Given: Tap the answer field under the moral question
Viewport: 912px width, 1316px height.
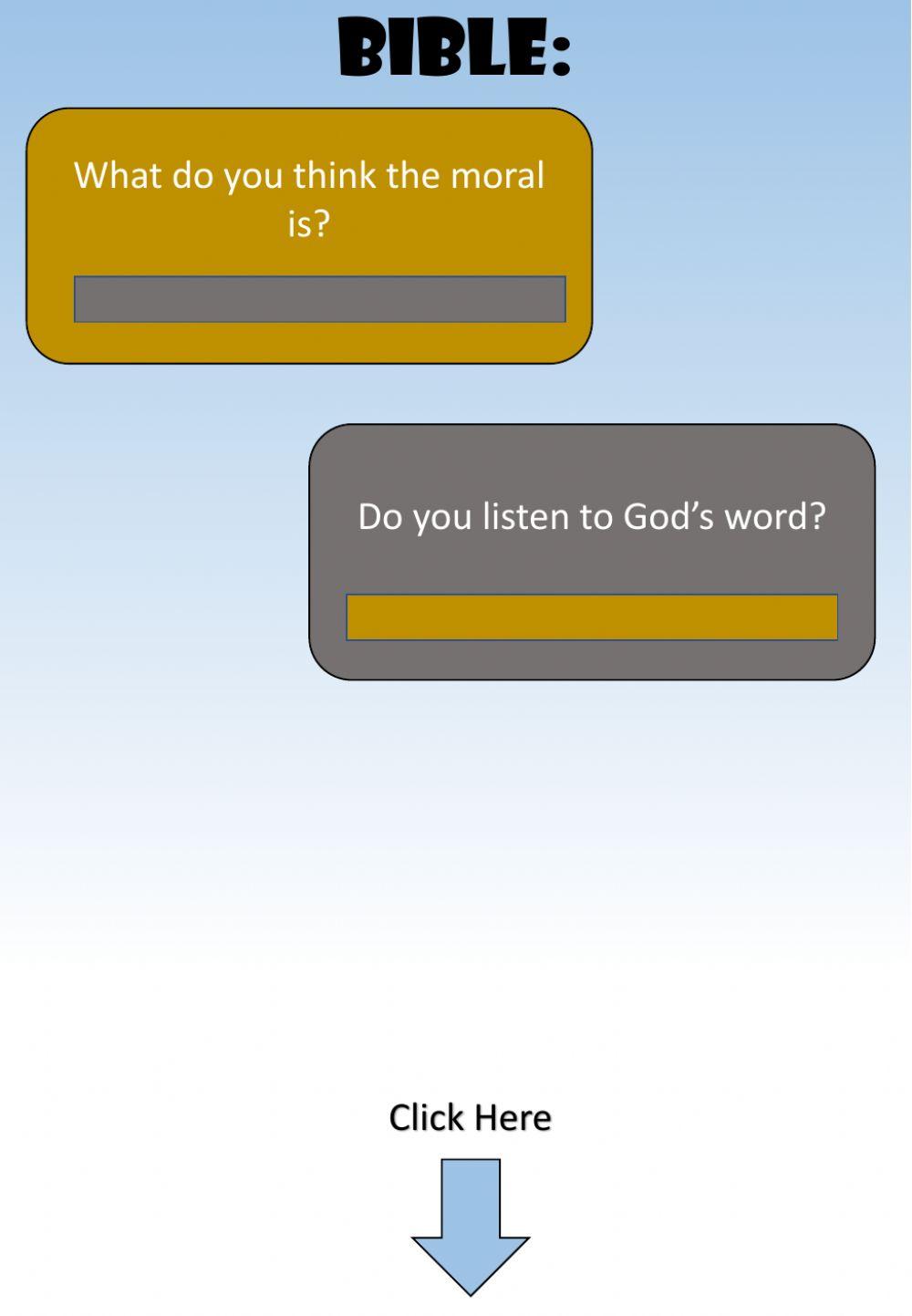Looking at the screenshot, I should click(319, 299).
